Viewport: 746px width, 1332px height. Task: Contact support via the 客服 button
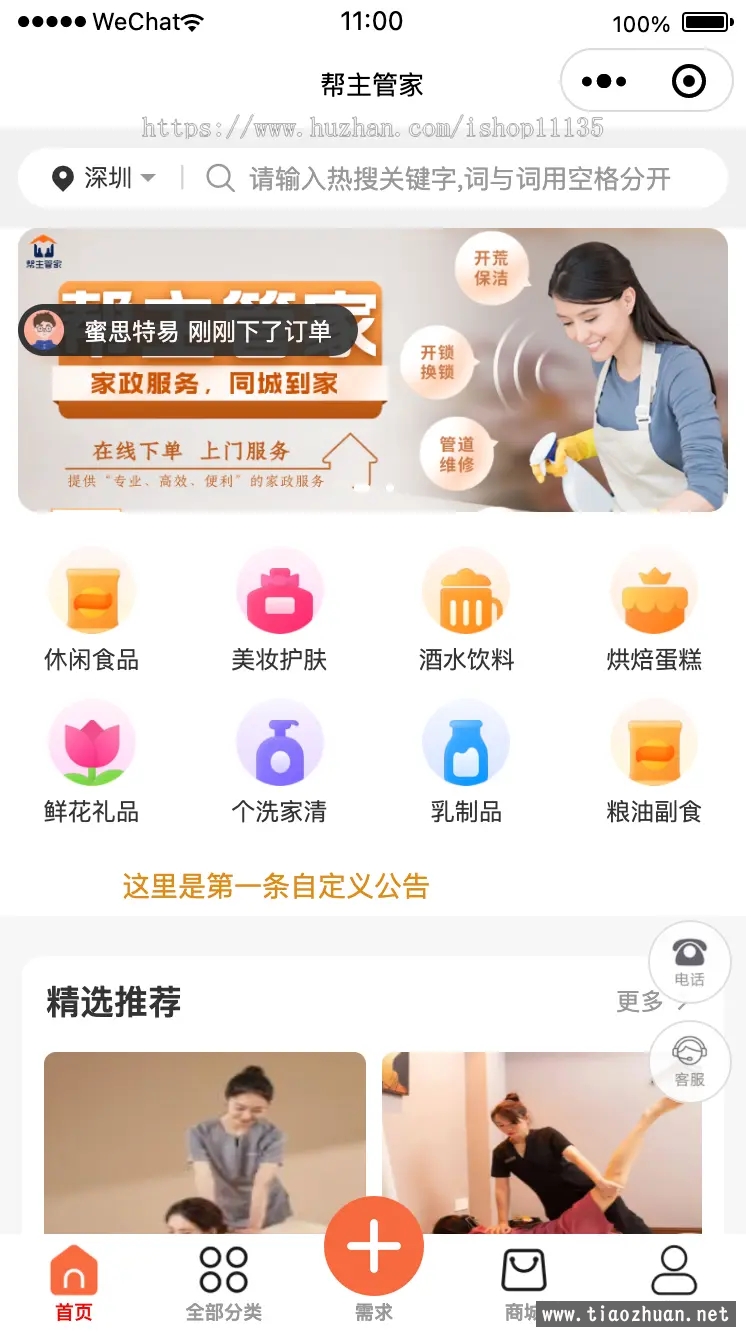tap(690, 1062)
